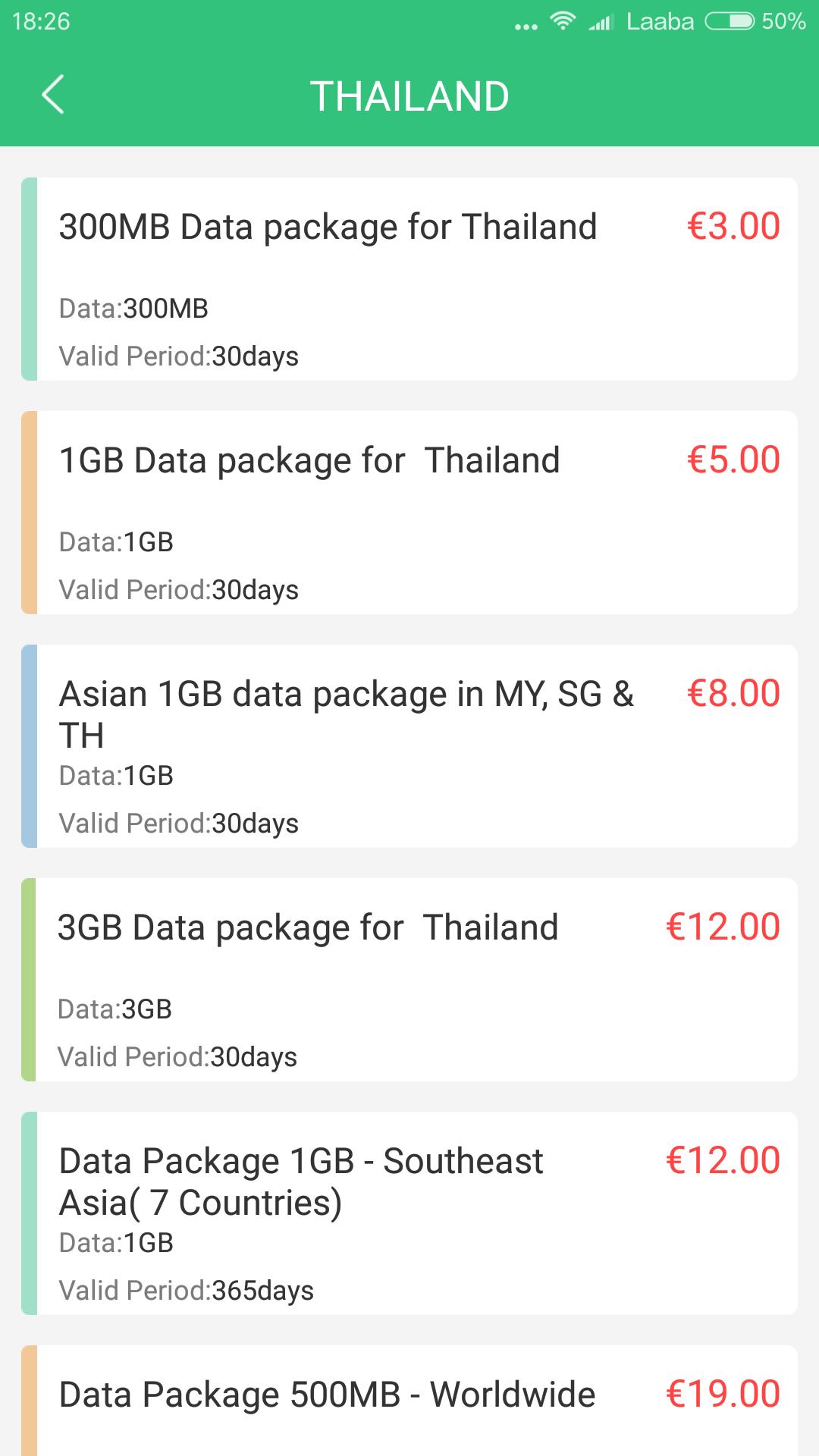
Task: Open Data Package 500MB Worldwide
Action: click(409, 1401)
